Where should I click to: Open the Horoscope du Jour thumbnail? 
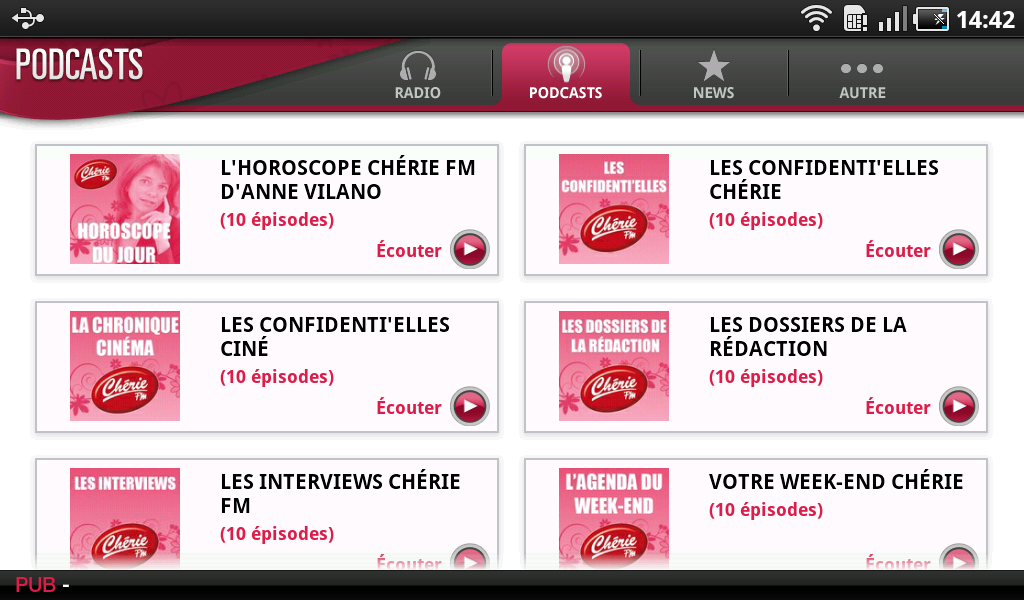point(125,209)
